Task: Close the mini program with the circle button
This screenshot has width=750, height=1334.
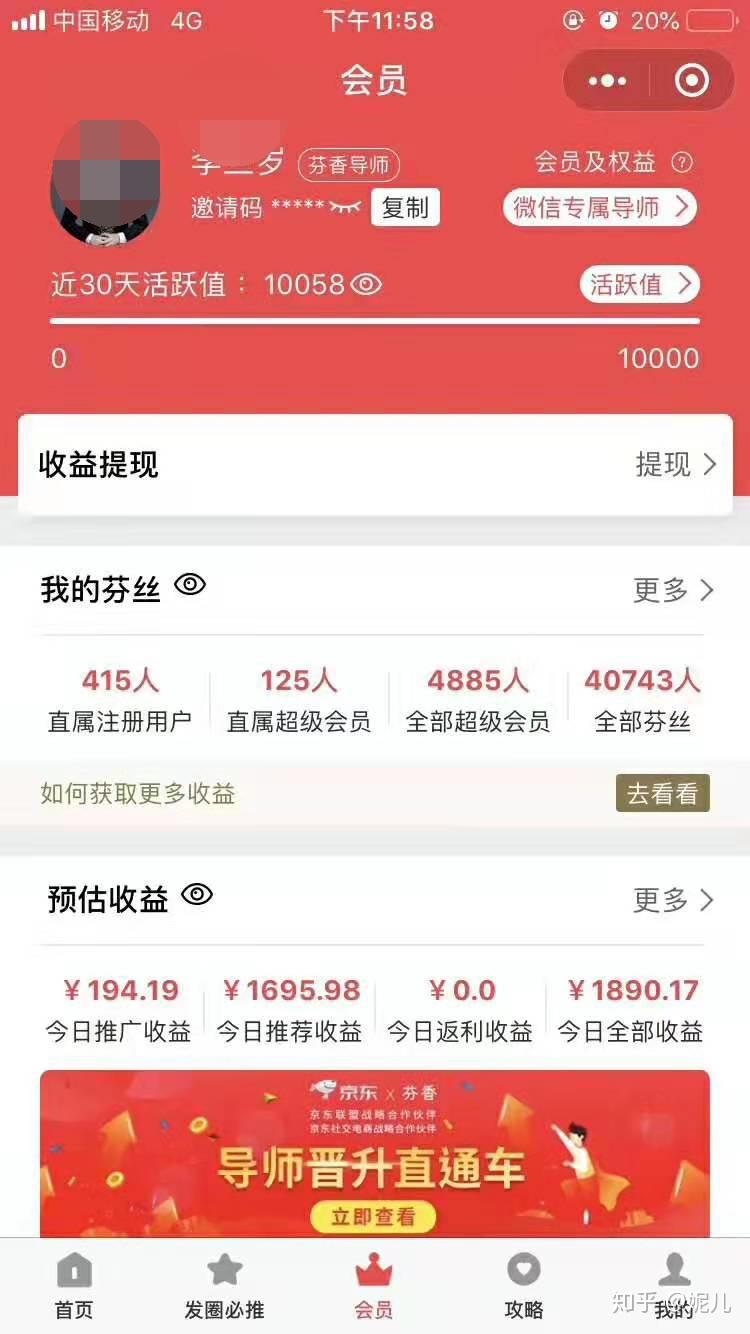Action: click(x=692, y=81)
